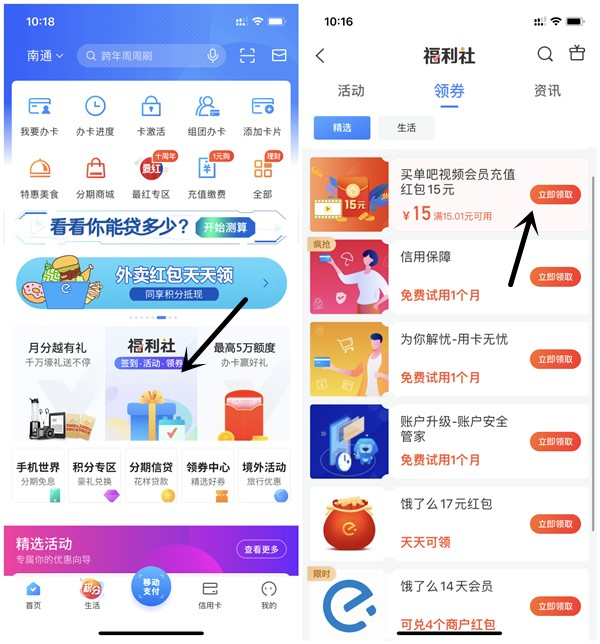The height and width of the screenshot is (644, 600).
Task: Open 特惠美食 food deals
Action: [40, 176]
